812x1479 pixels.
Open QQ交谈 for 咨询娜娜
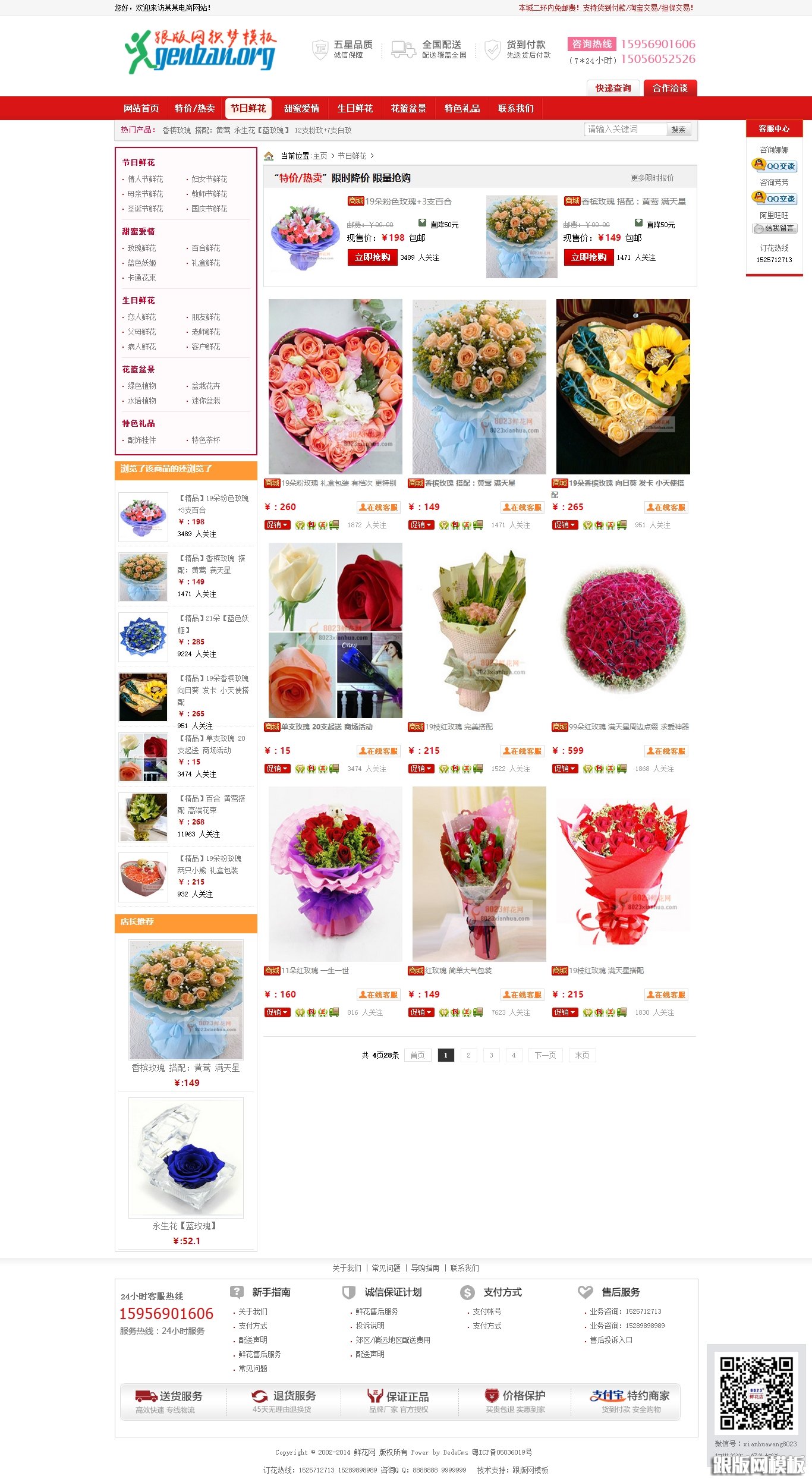point(775,166)
